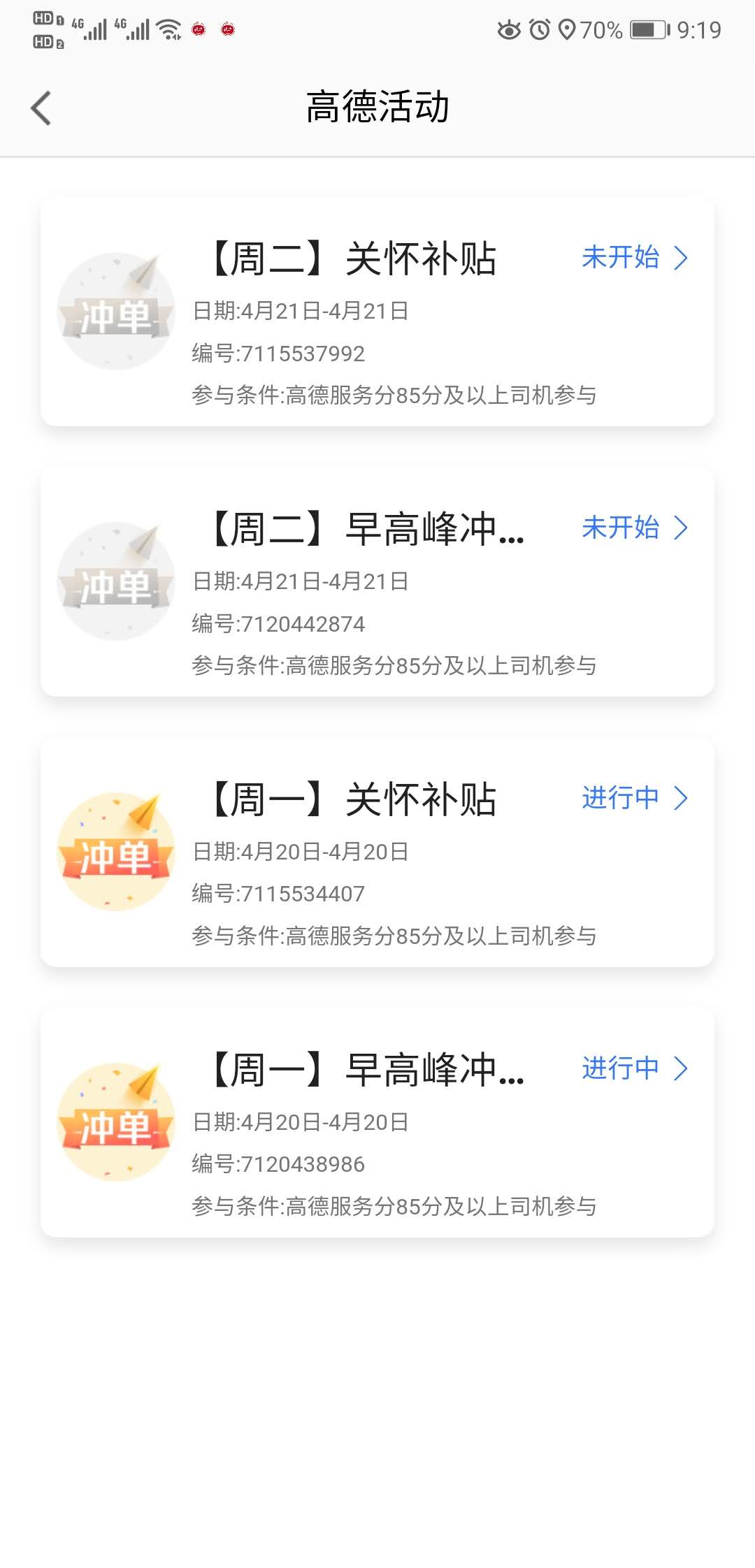Expand 【周一】早高峰冲 with its arrow

pos(680,1068)
